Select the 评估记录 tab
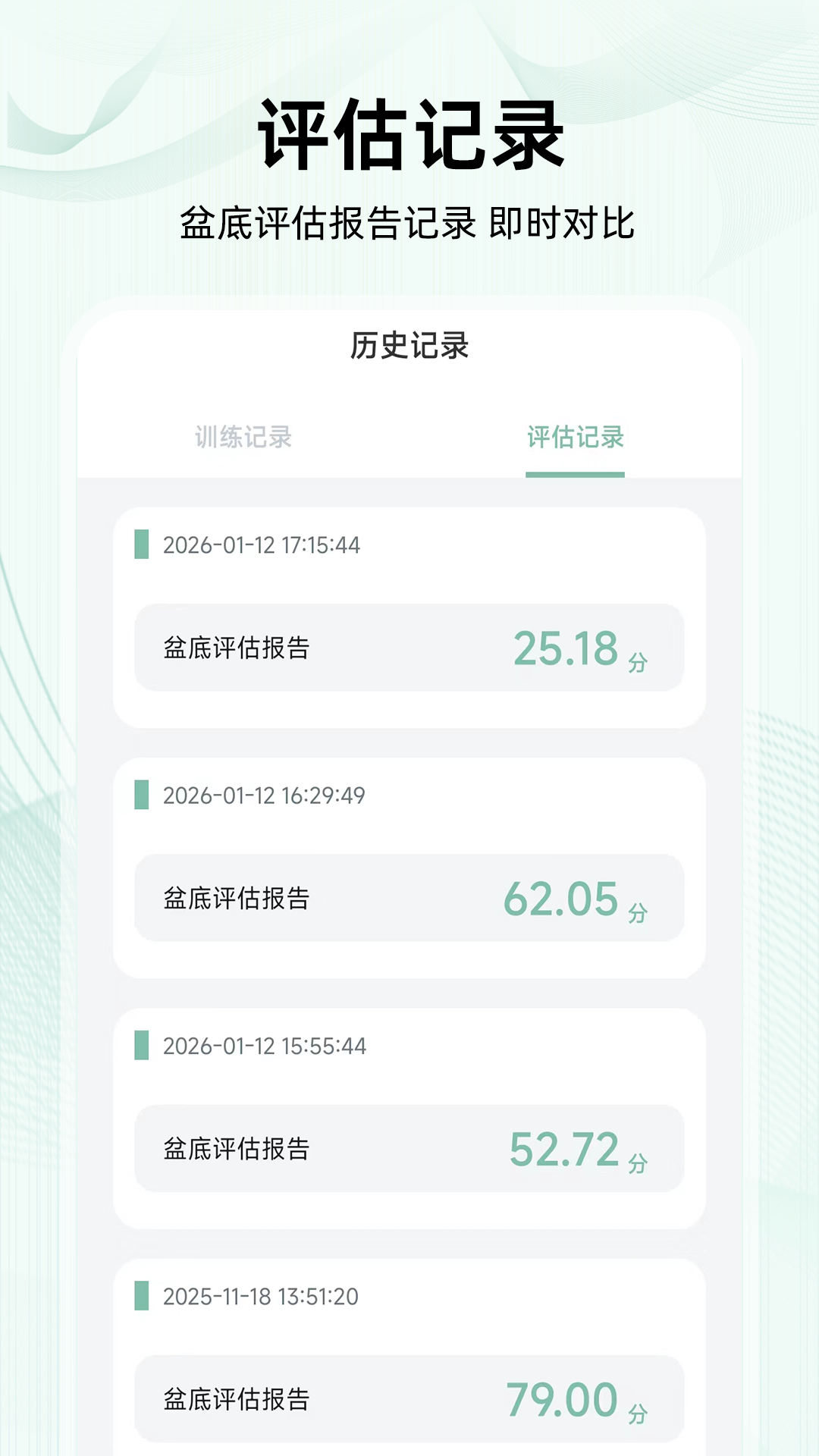 (x=576, y=438)
